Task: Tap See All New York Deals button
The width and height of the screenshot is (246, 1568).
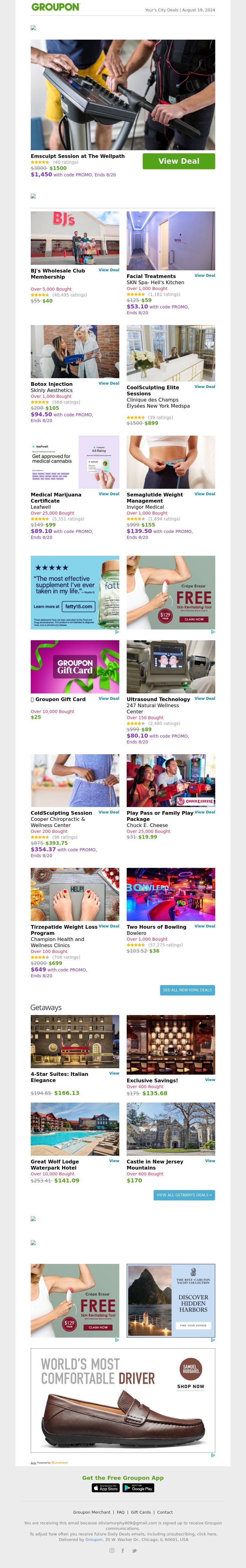Action: pos(188,990)
